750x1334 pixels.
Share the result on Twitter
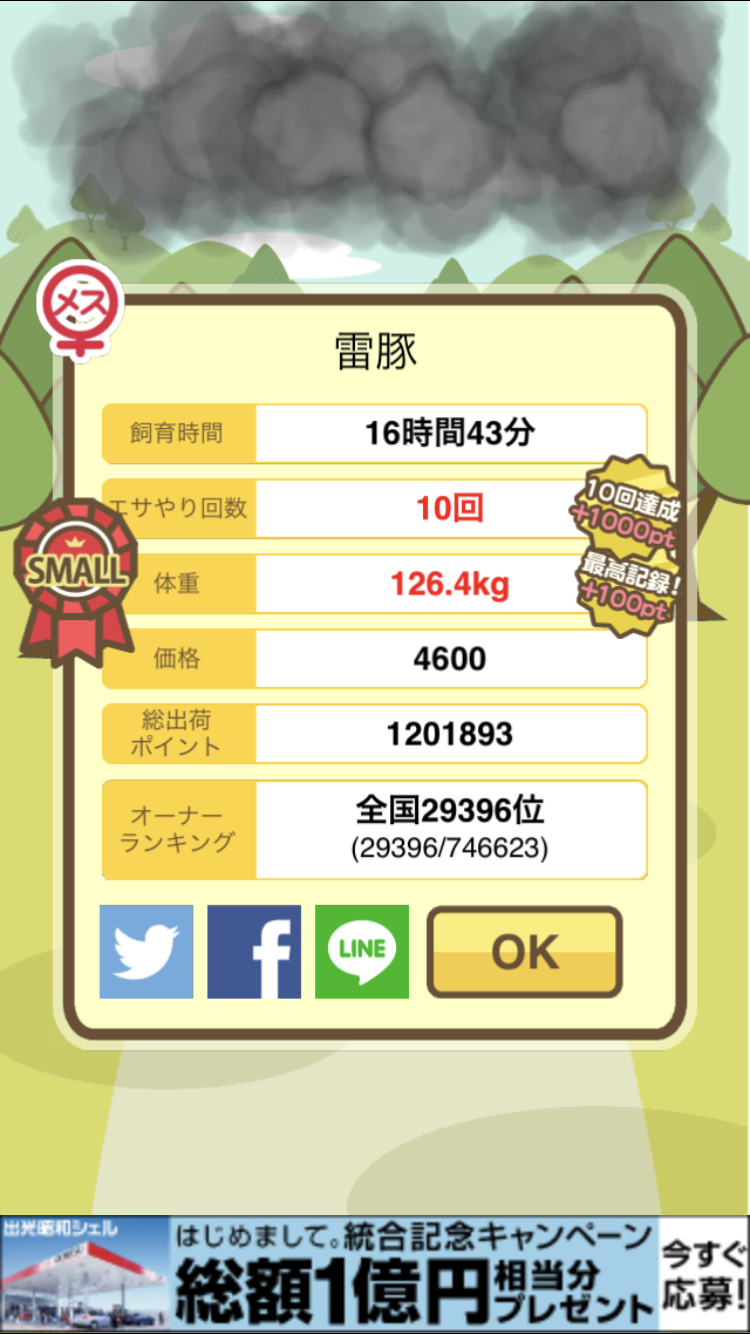pyautogui.click(x=146, y=952)
